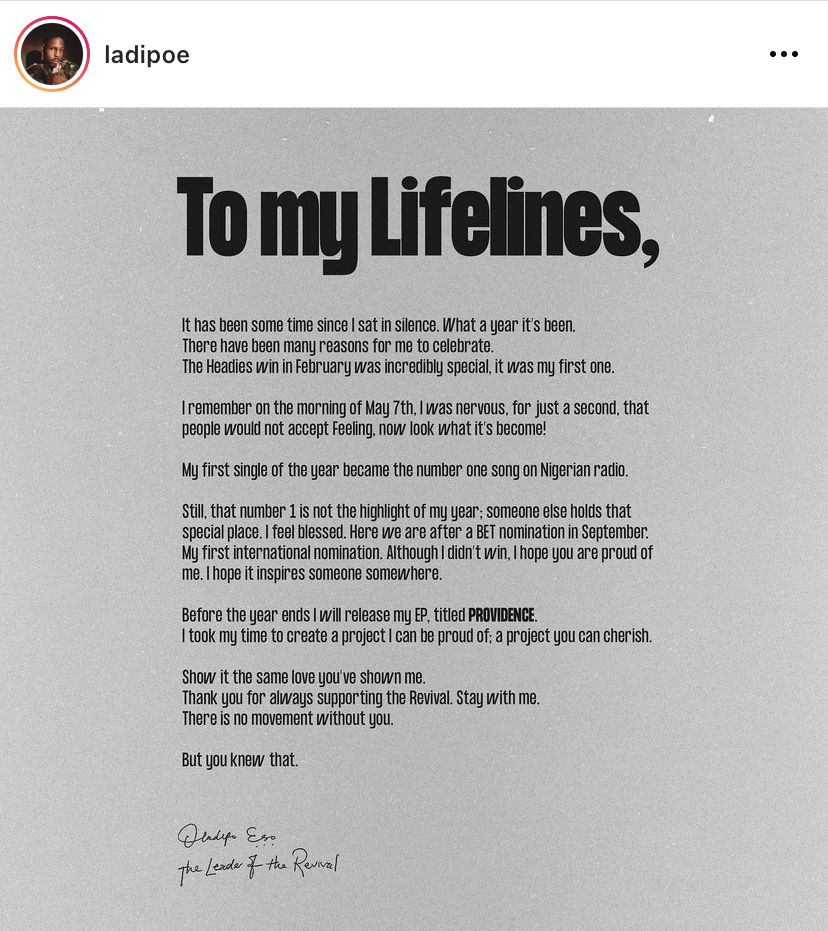Open the ladipoe username profile link
Image resolution: width=828 pixels, height=931 pixels.
(147, 54)
